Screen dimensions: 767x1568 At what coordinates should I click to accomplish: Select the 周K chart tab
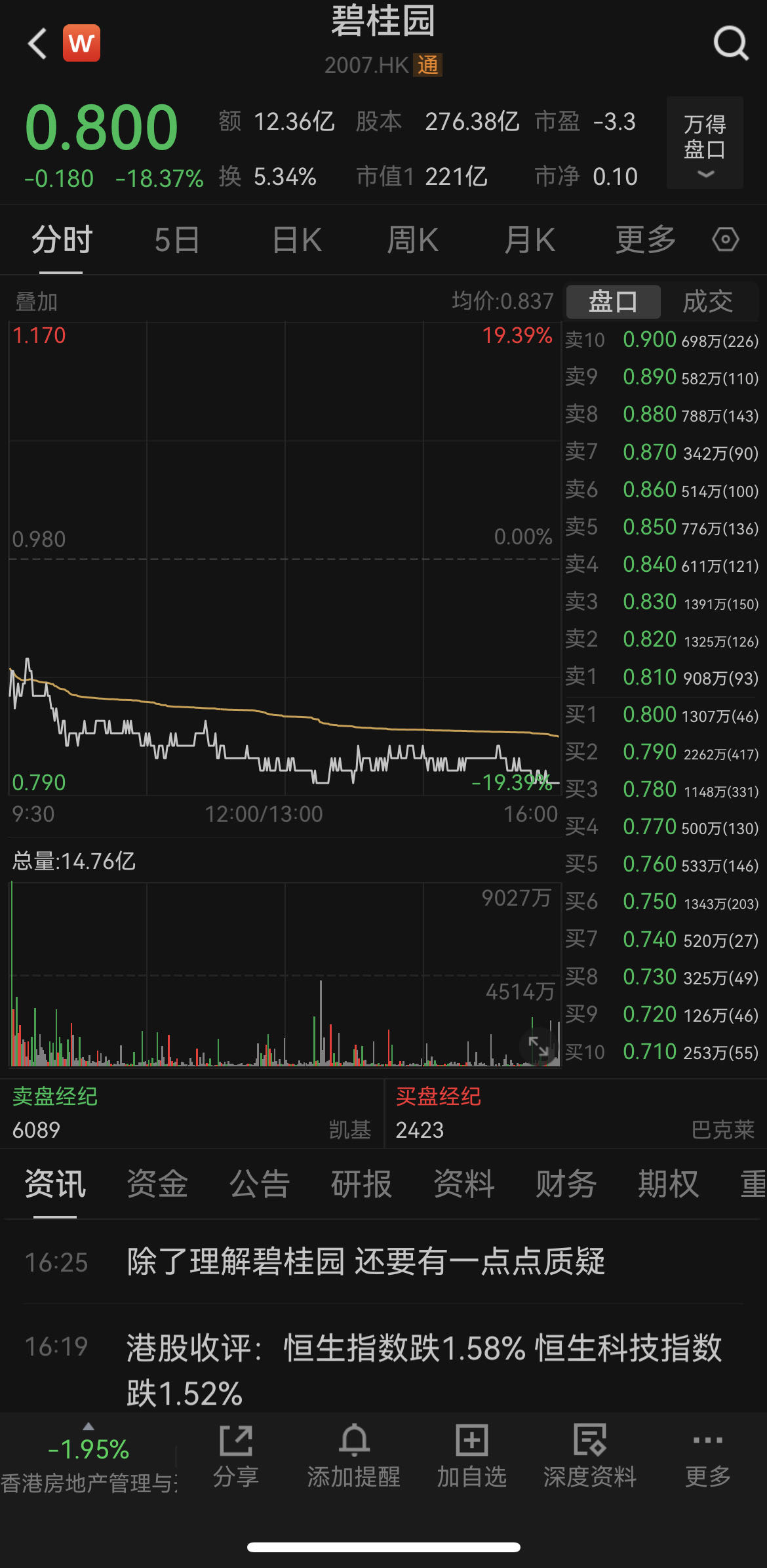click(412, 240)
